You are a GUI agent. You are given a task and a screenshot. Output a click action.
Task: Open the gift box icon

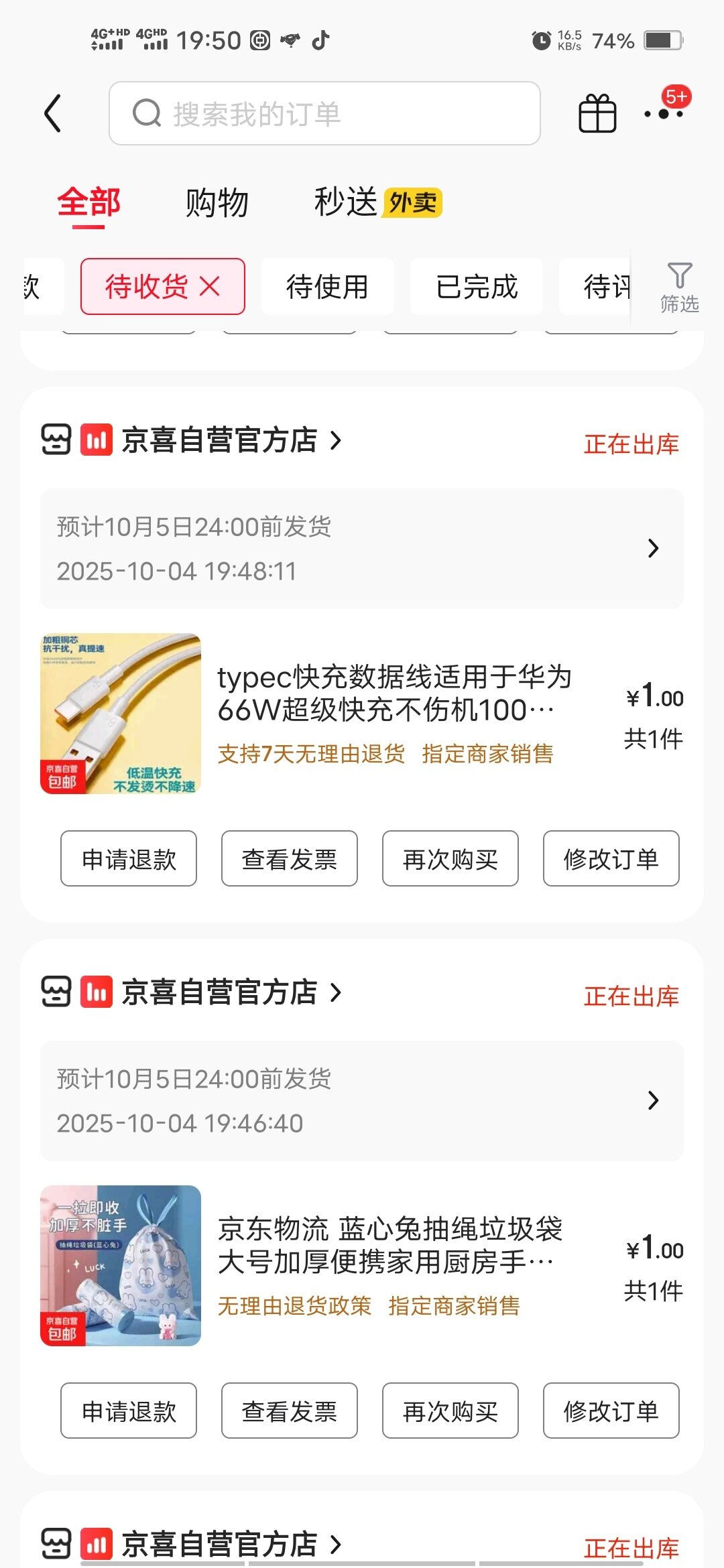pyautogui.click(x=597, y=113)
